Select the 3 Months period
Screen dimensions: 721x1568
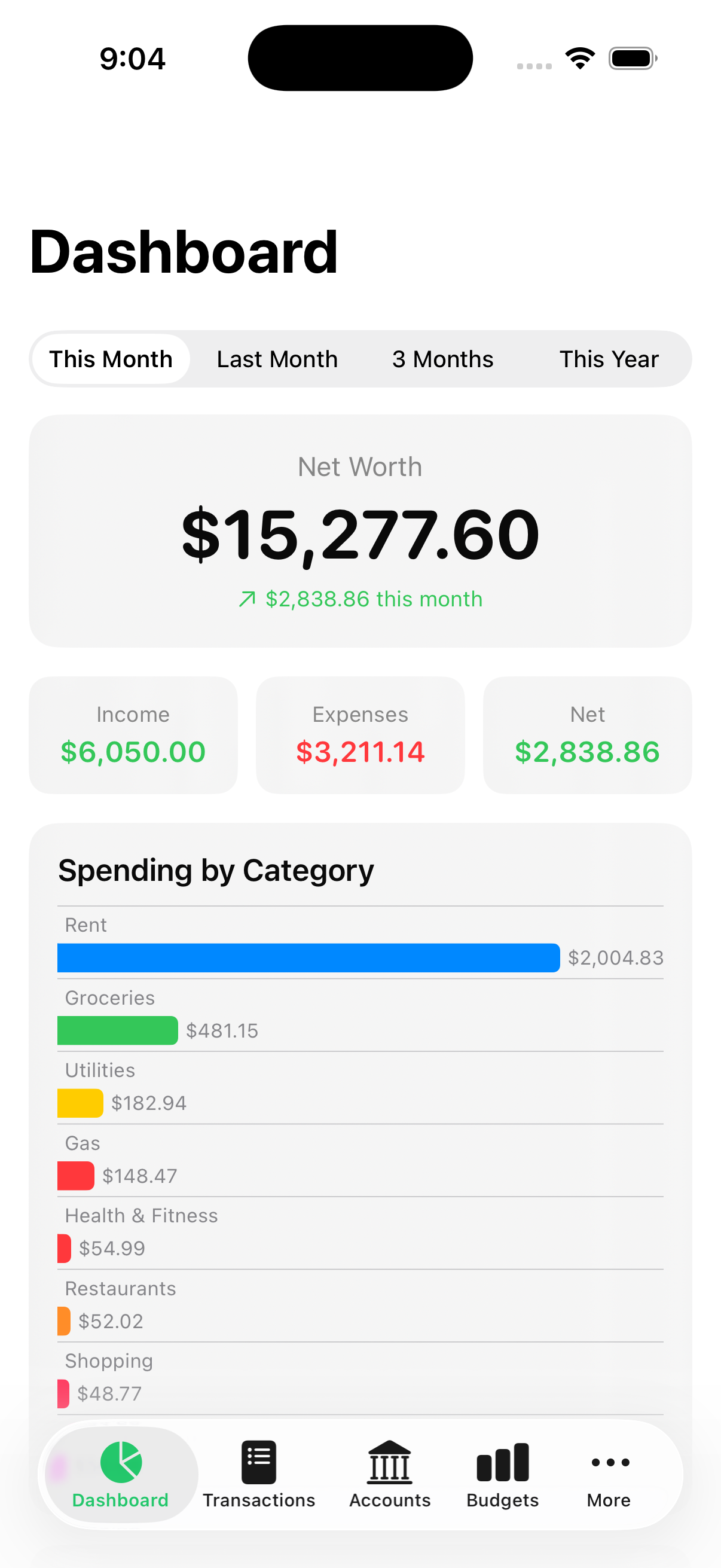[442, 359]
